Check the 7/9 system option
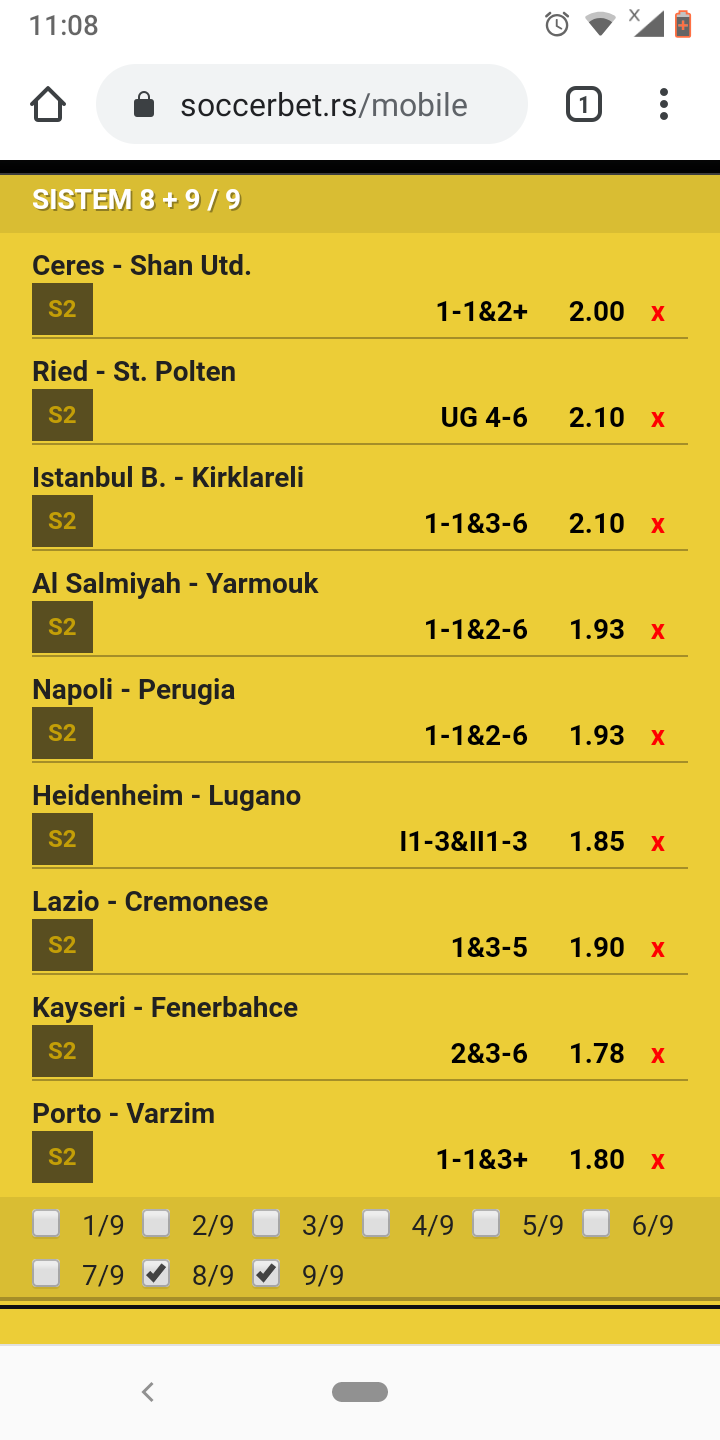 pos(46,1273)
